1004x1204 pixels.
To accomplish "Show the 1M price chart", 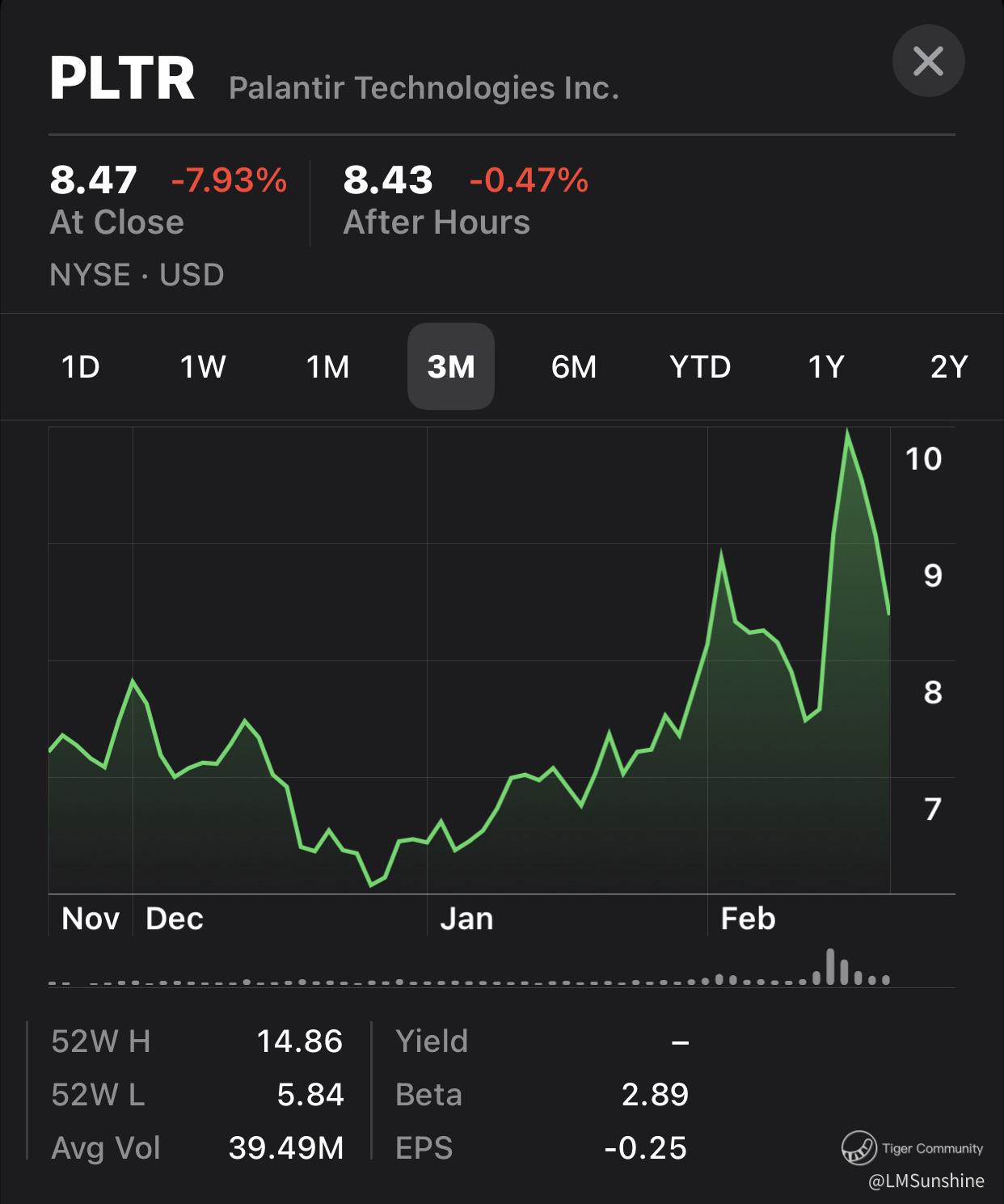I will [x=327, y=367].
